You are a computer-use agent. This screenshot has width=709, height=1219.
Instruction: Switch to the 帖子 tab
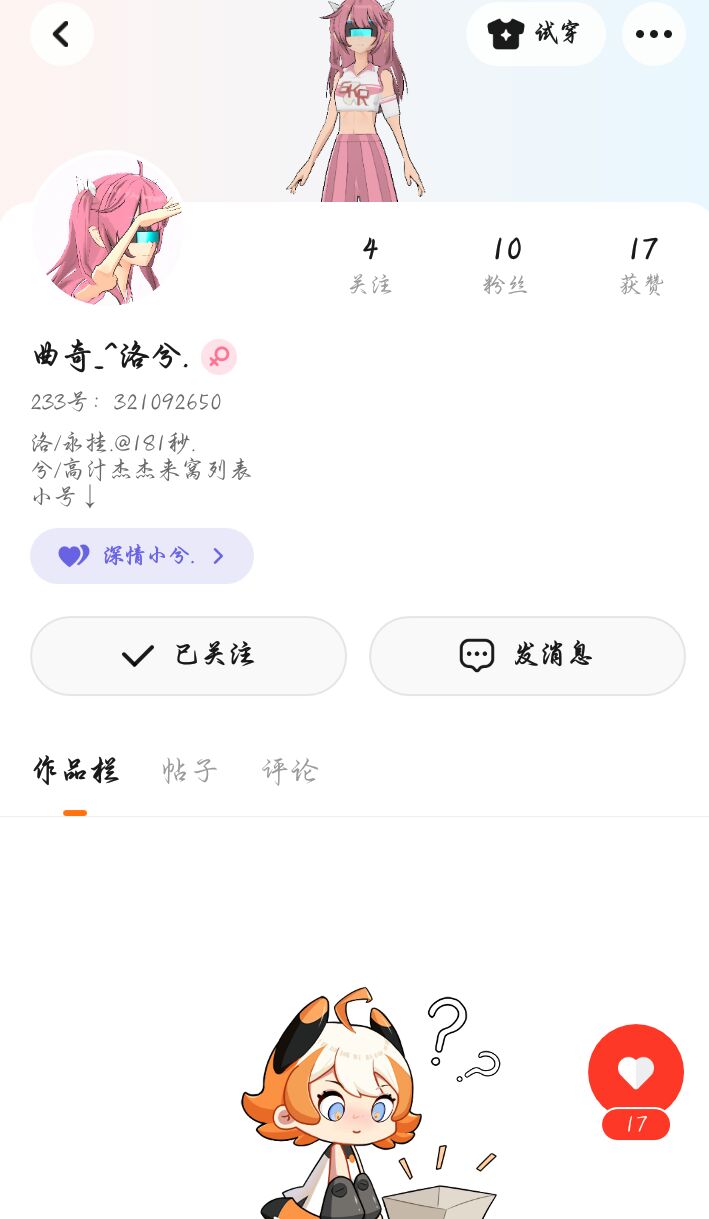[190, 771]
